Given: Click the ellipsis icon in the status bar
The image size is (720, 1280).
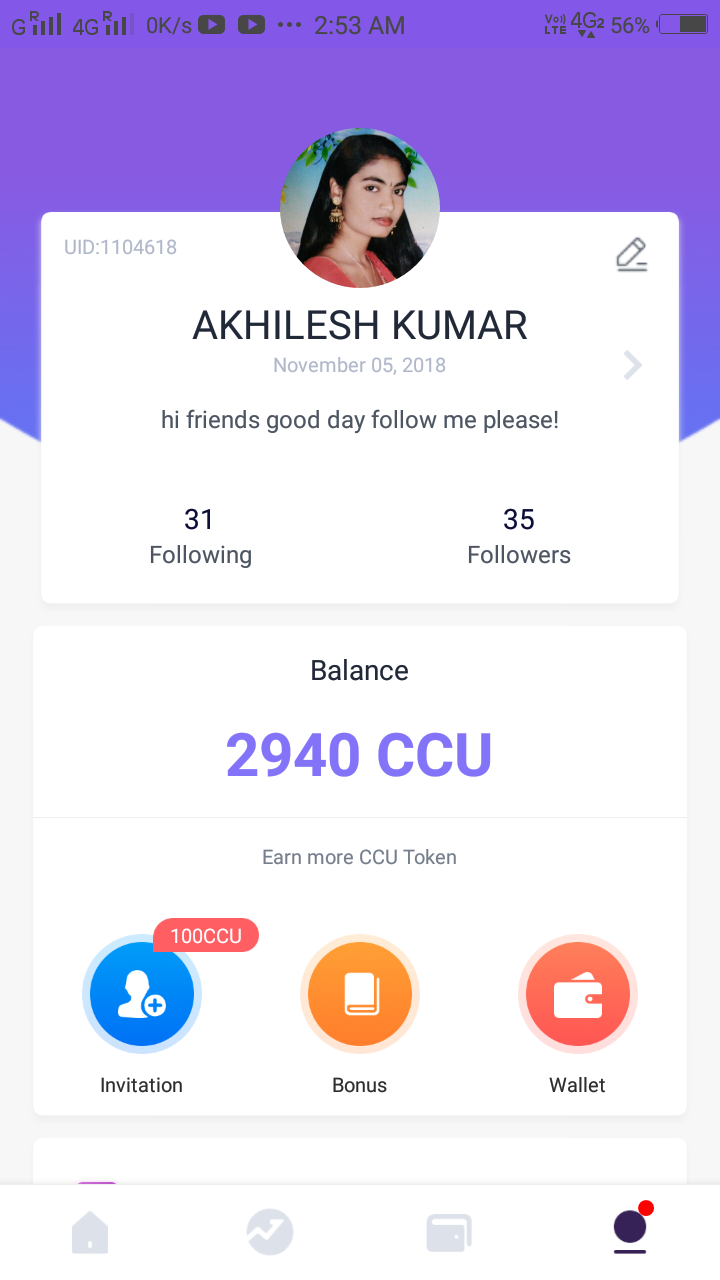Looking at the screenshot, I should point(289,24).
